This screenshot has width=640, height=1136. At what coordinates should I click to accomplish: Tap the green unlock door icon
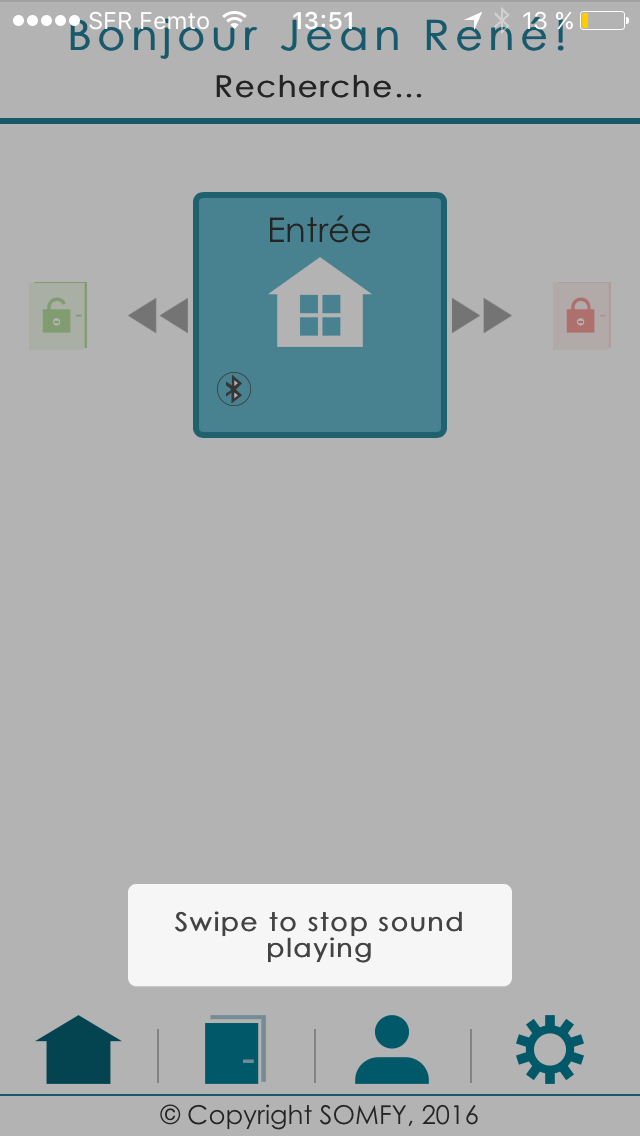tap(58, 316)
